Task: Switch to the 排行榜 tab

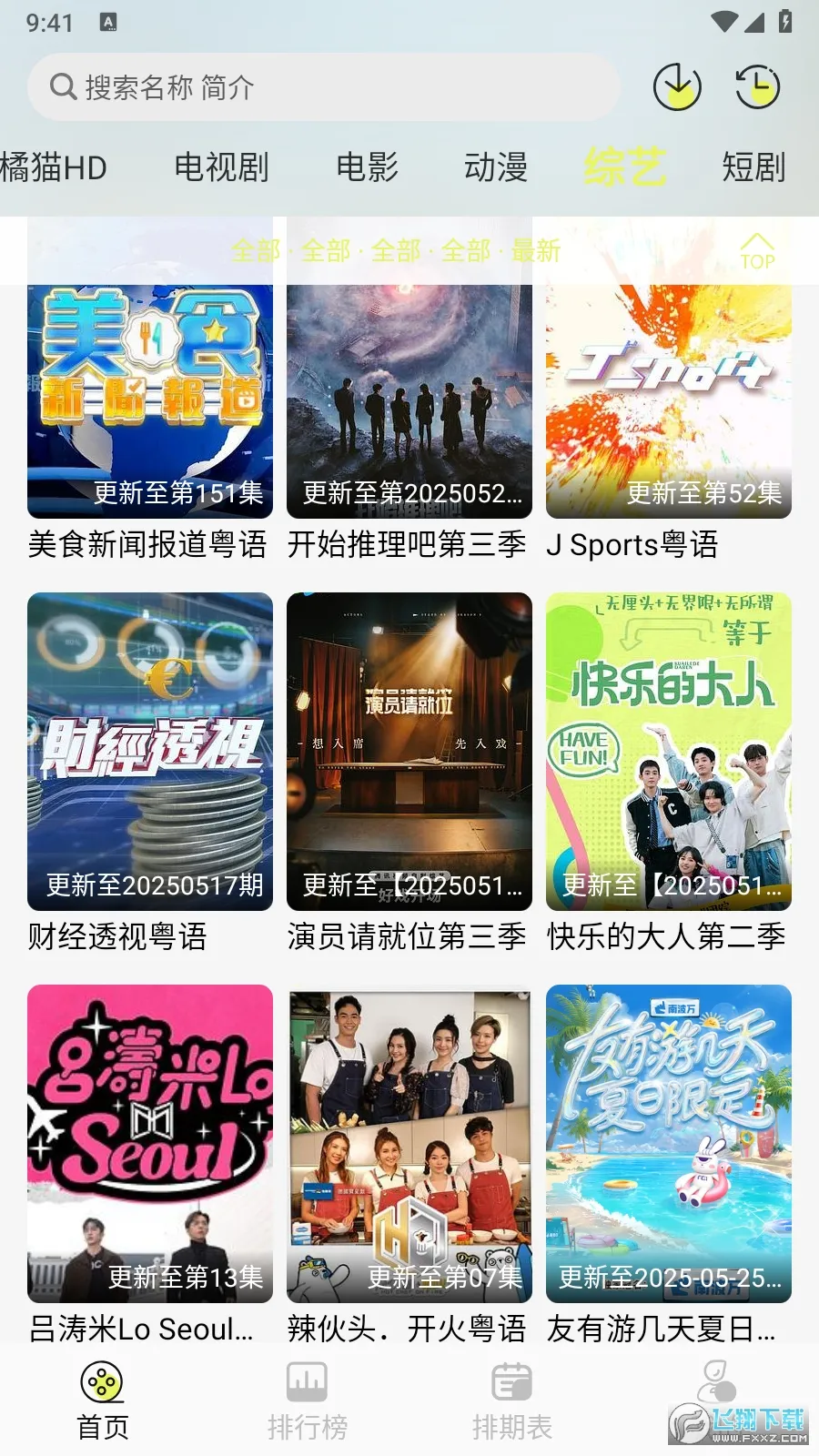Action: 308,1401
